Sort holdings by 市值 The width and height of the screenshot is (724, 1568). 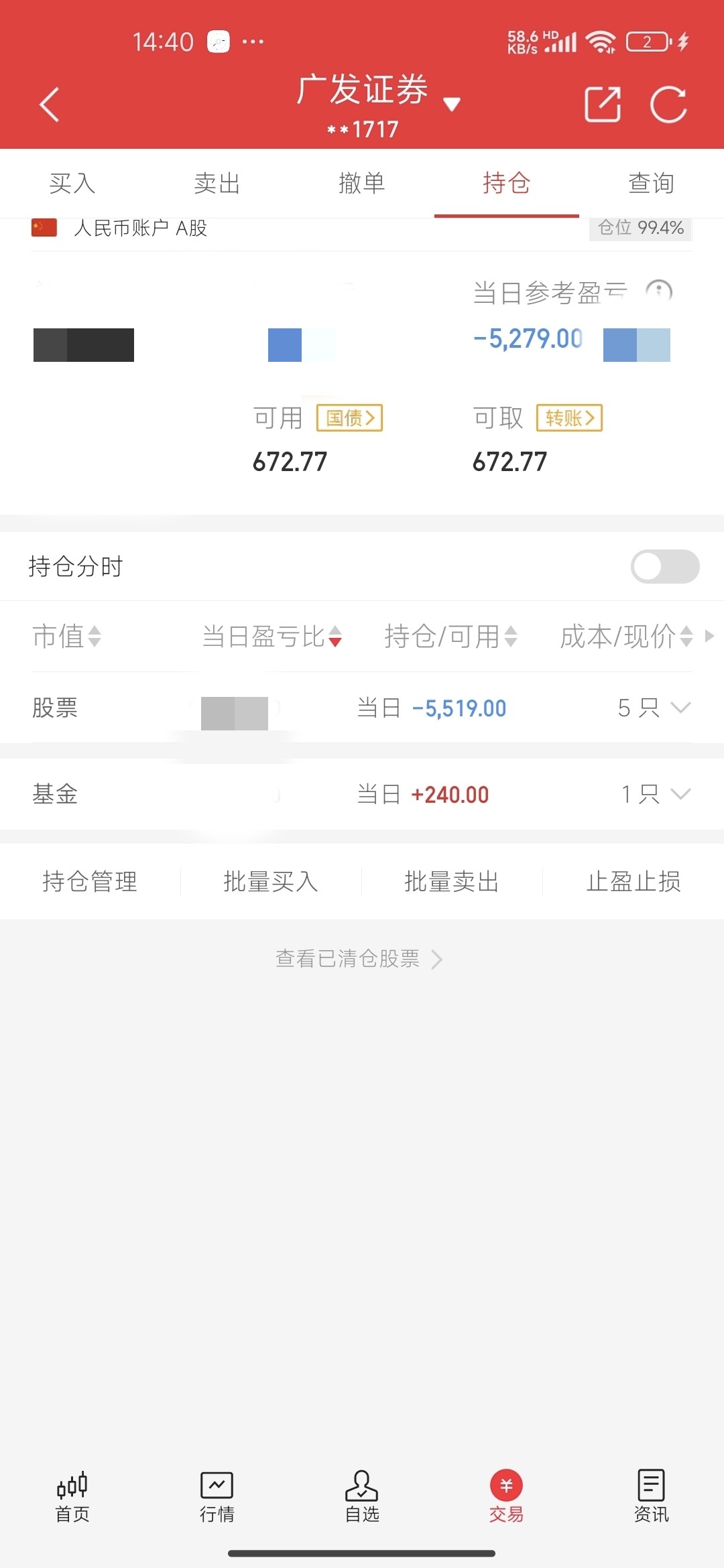(66, 636)
